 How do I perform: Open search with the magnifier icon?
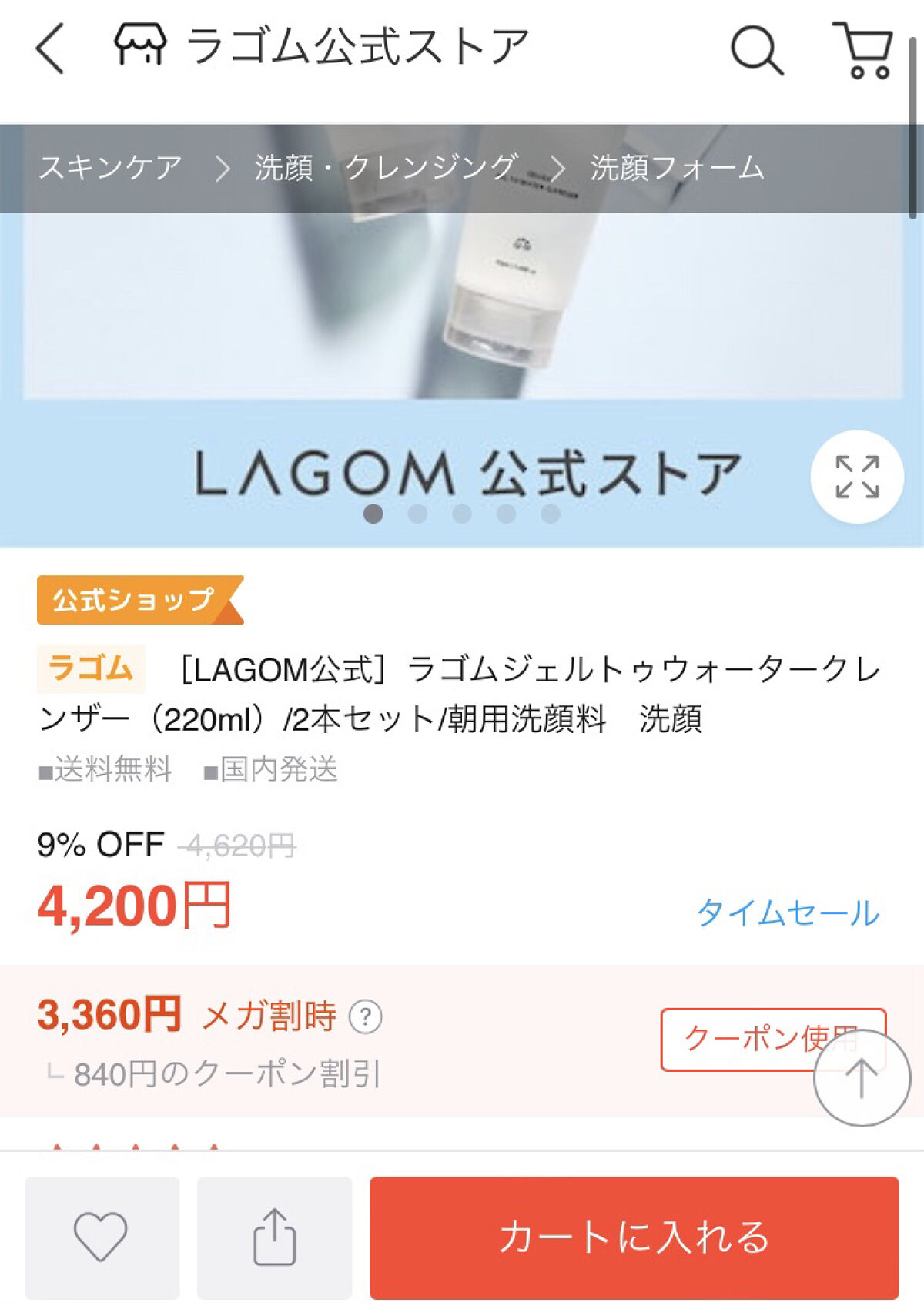[x=756, y=49]
